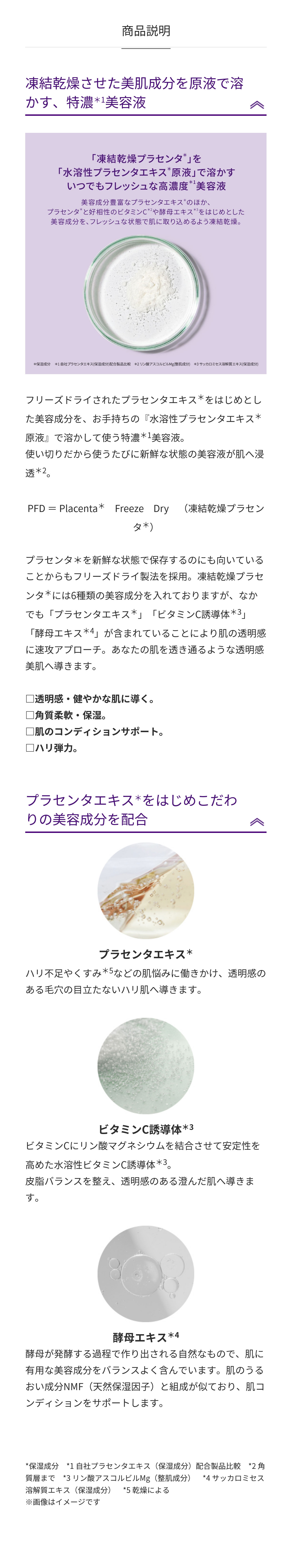
Task: Collapse the 凍結乾燥させた美肌成分 section
Action: pos(257,105)
